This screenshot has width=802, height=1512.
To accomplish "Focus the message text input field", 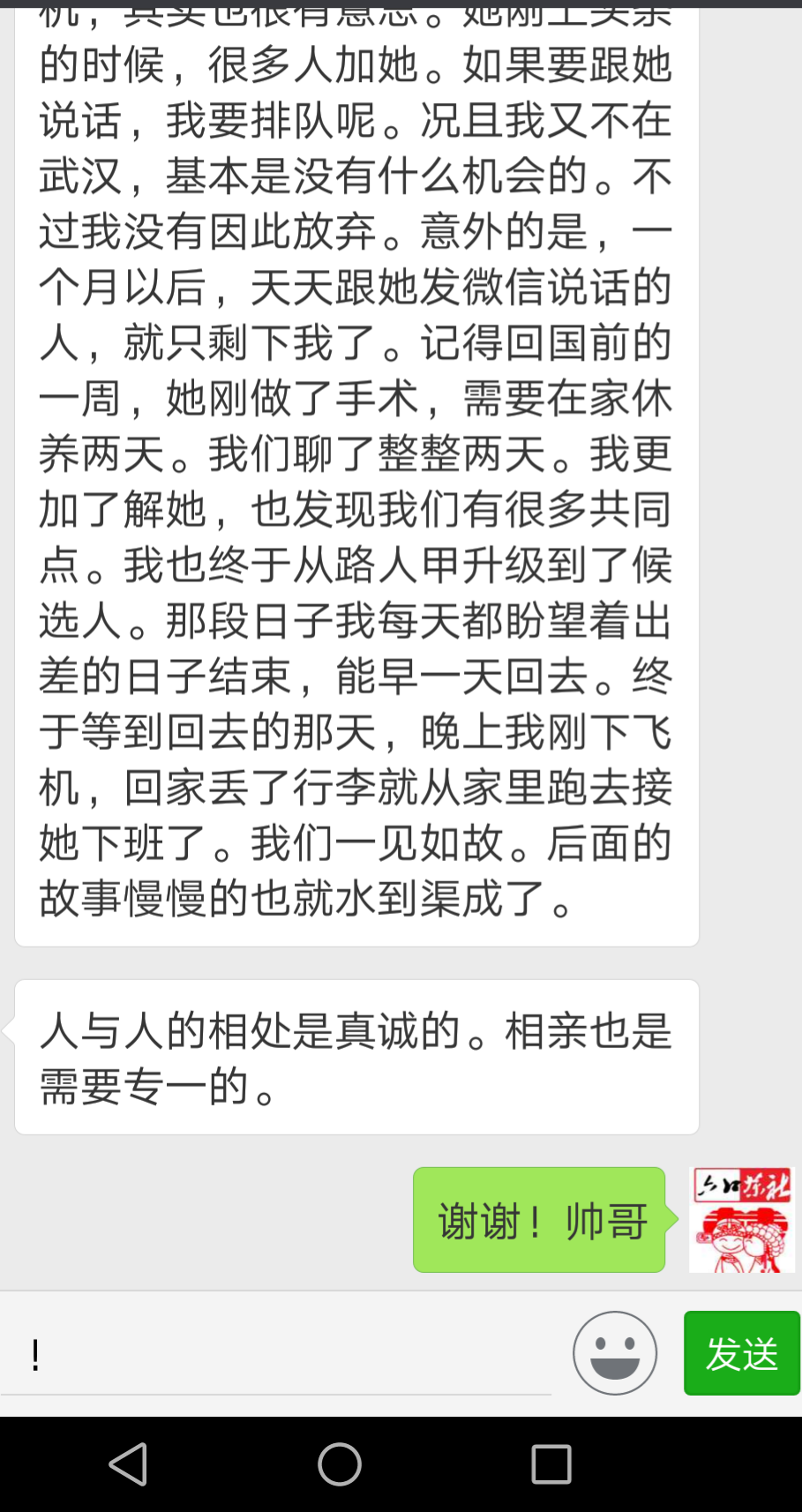I will click(x=282, y=1355).
